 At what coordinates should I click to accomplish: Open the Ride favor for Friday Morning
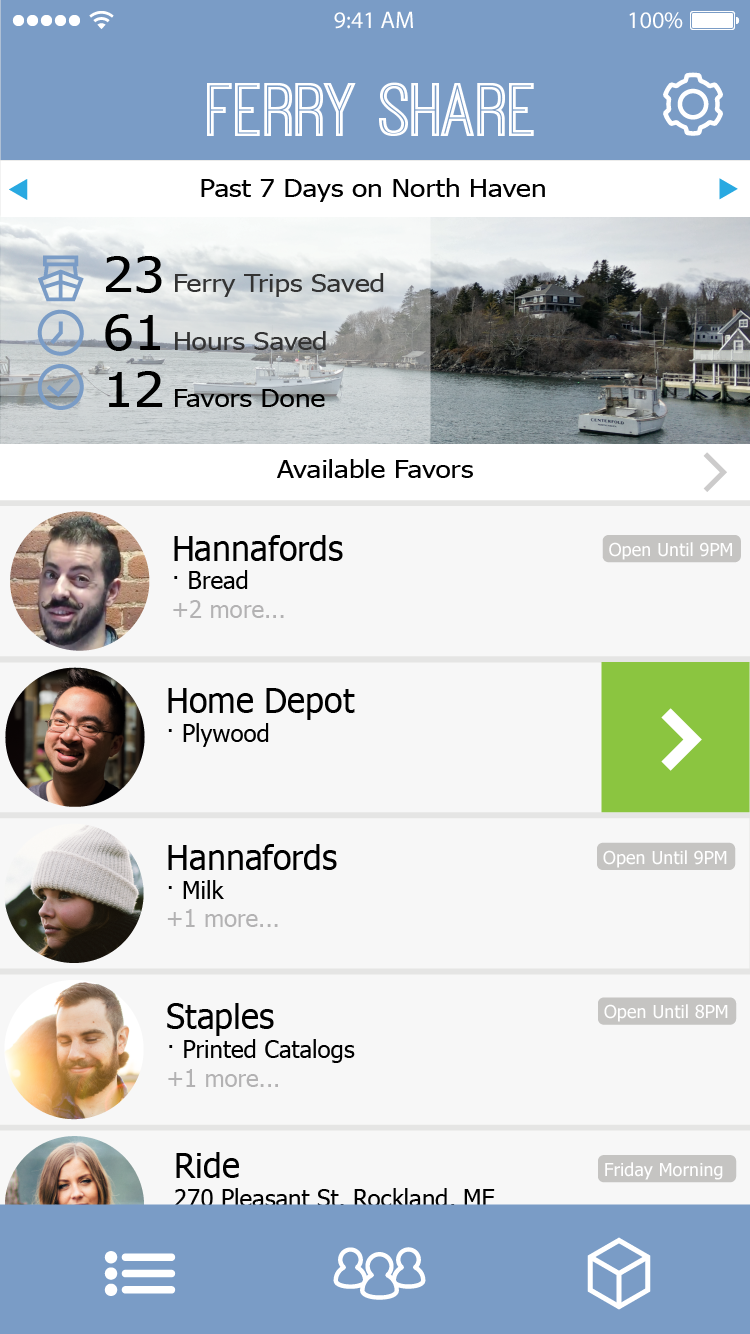pos(375,1167)
